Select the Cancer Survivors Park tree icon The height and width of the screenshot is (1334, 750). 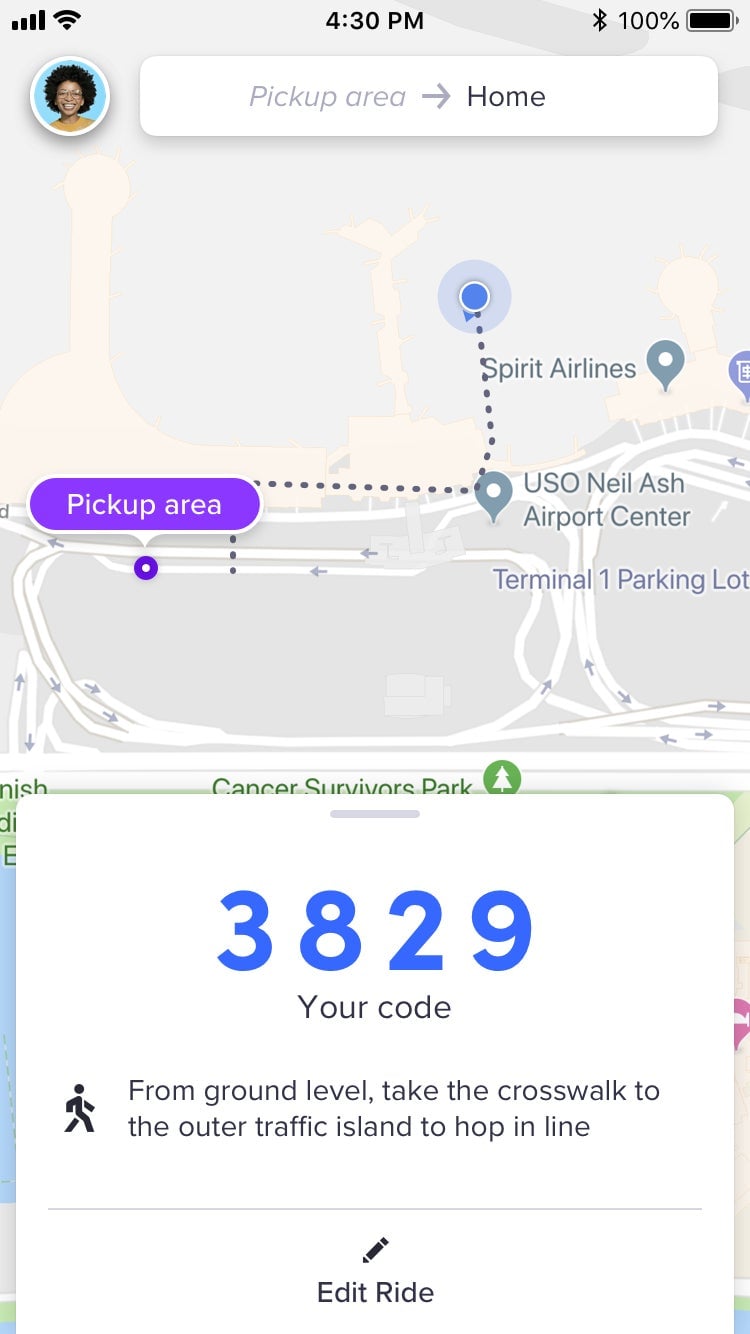point(504,779)
